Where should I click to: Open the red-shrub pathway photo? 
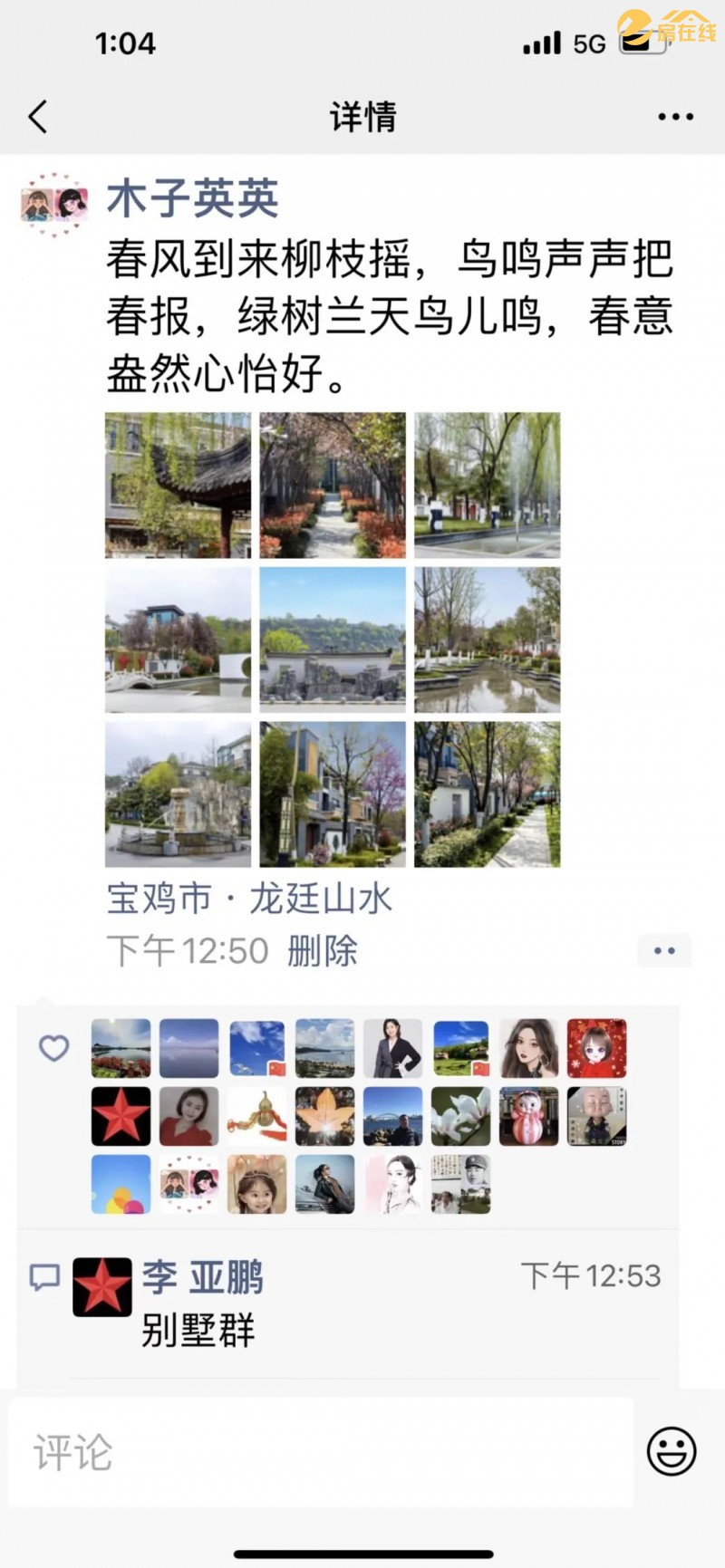click(x=333, y=486)
